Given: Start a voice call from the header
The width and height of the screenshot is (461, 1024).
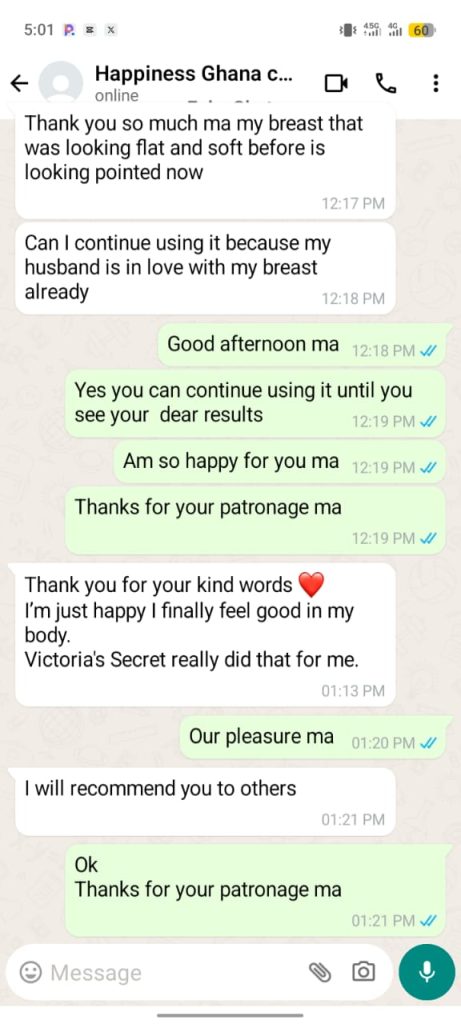Looking at the screenshot, I should (385, 83).
